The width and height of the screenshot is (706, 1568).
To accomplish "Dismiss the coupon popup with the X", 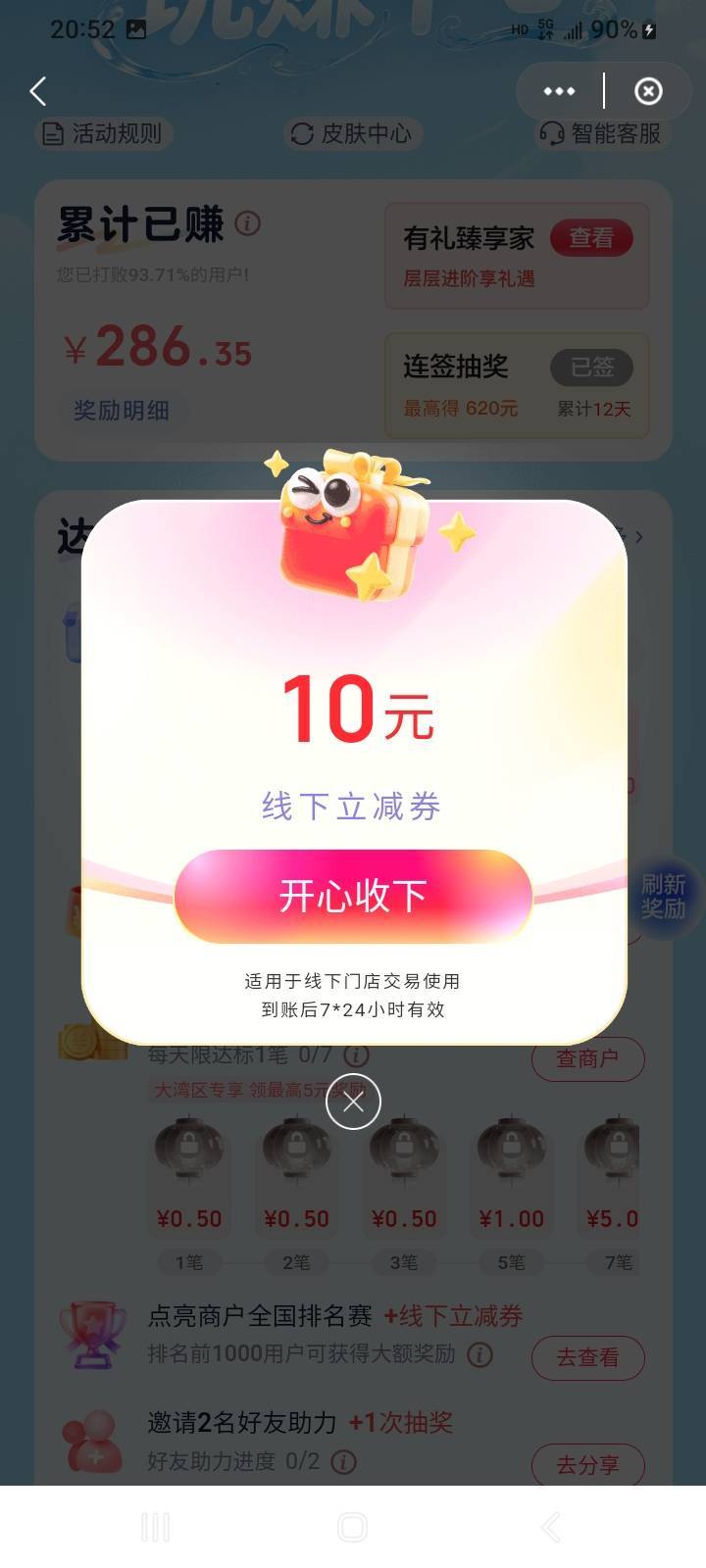I will 353,1102.
